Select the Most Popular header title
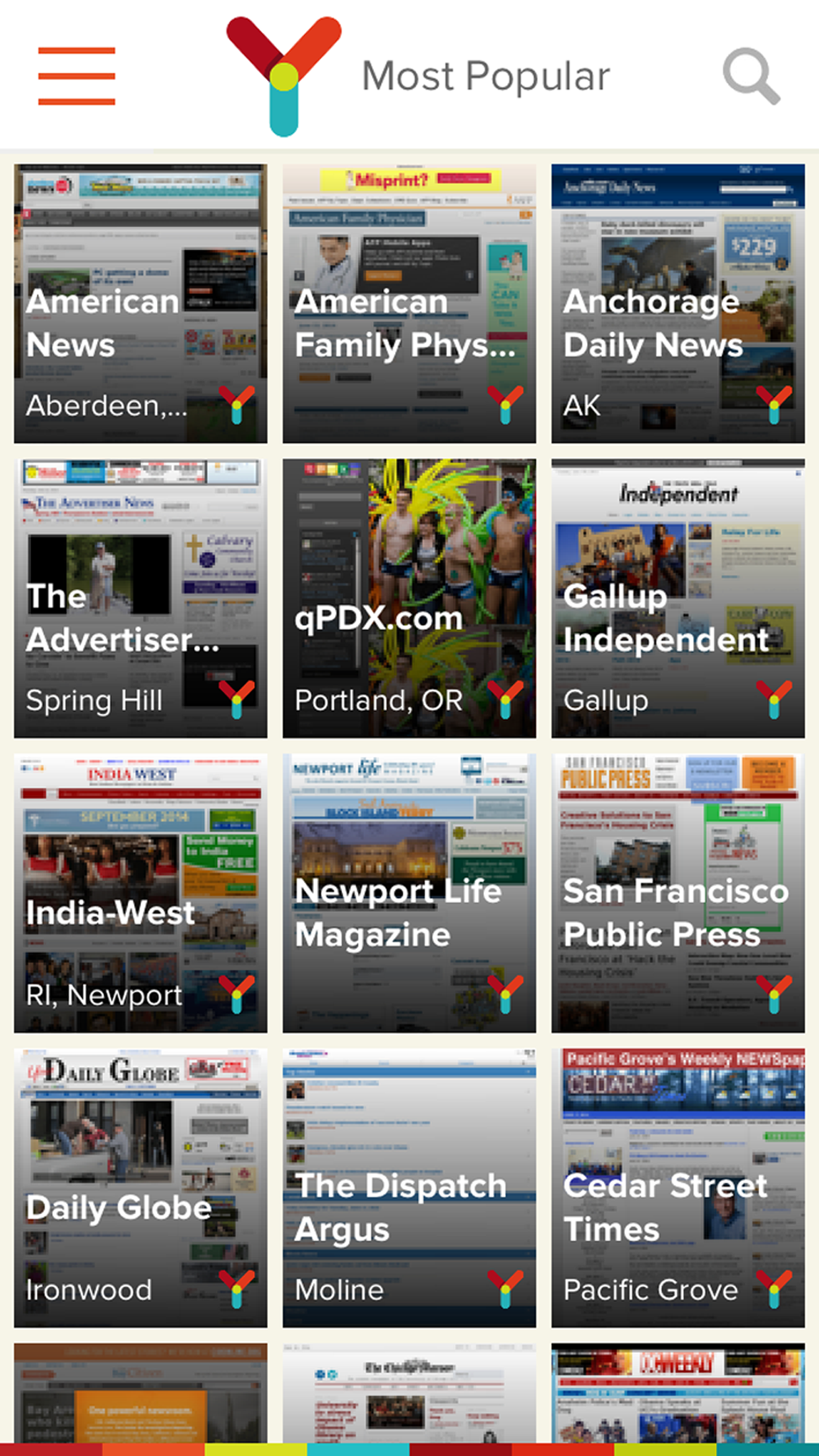 pyautogui.click(x=485, y=76)
